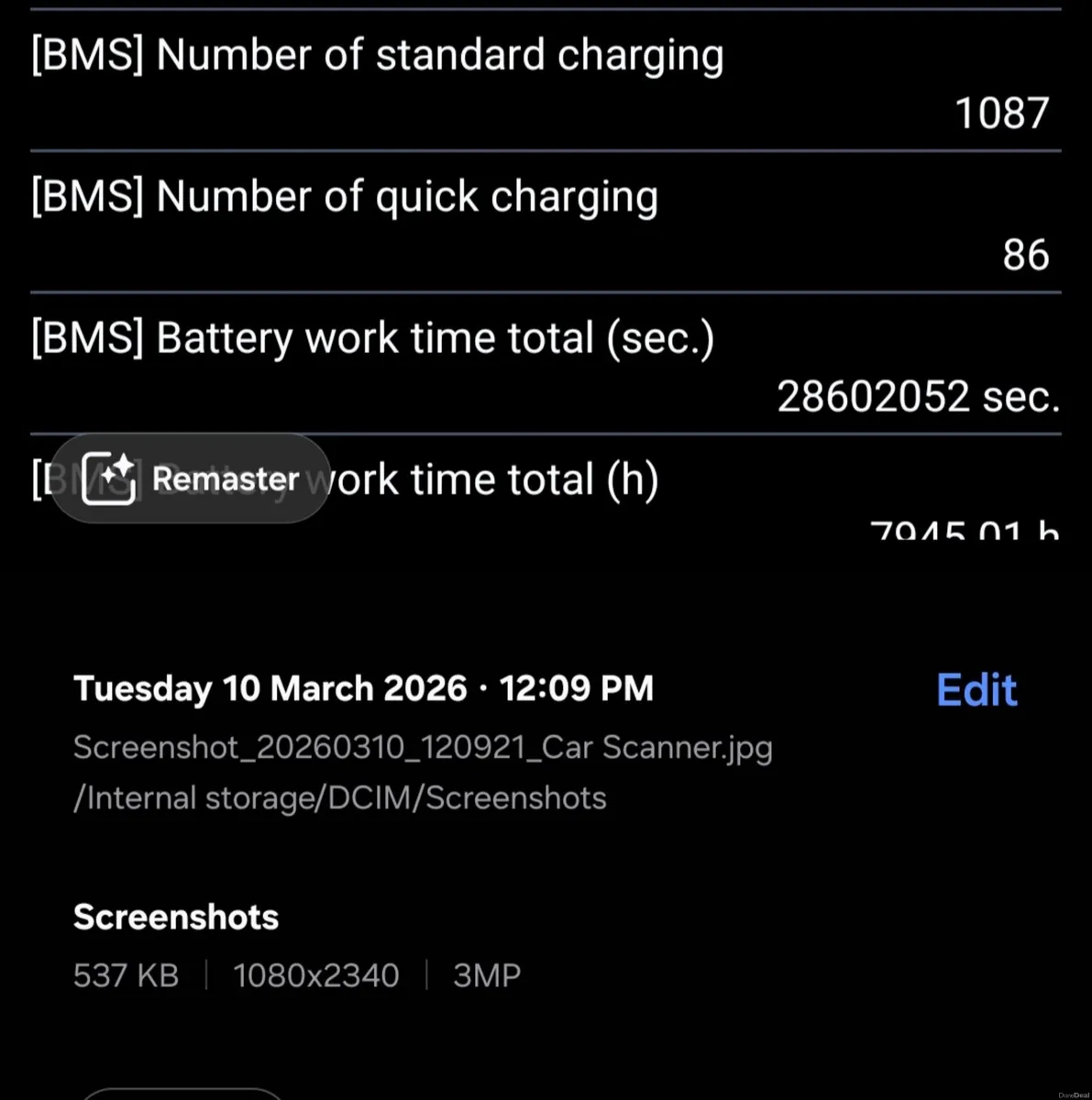Screen dimensions: 1092x1100
Task: Tap the rounded button at the bottom edge
Action: coord(182,1096)
